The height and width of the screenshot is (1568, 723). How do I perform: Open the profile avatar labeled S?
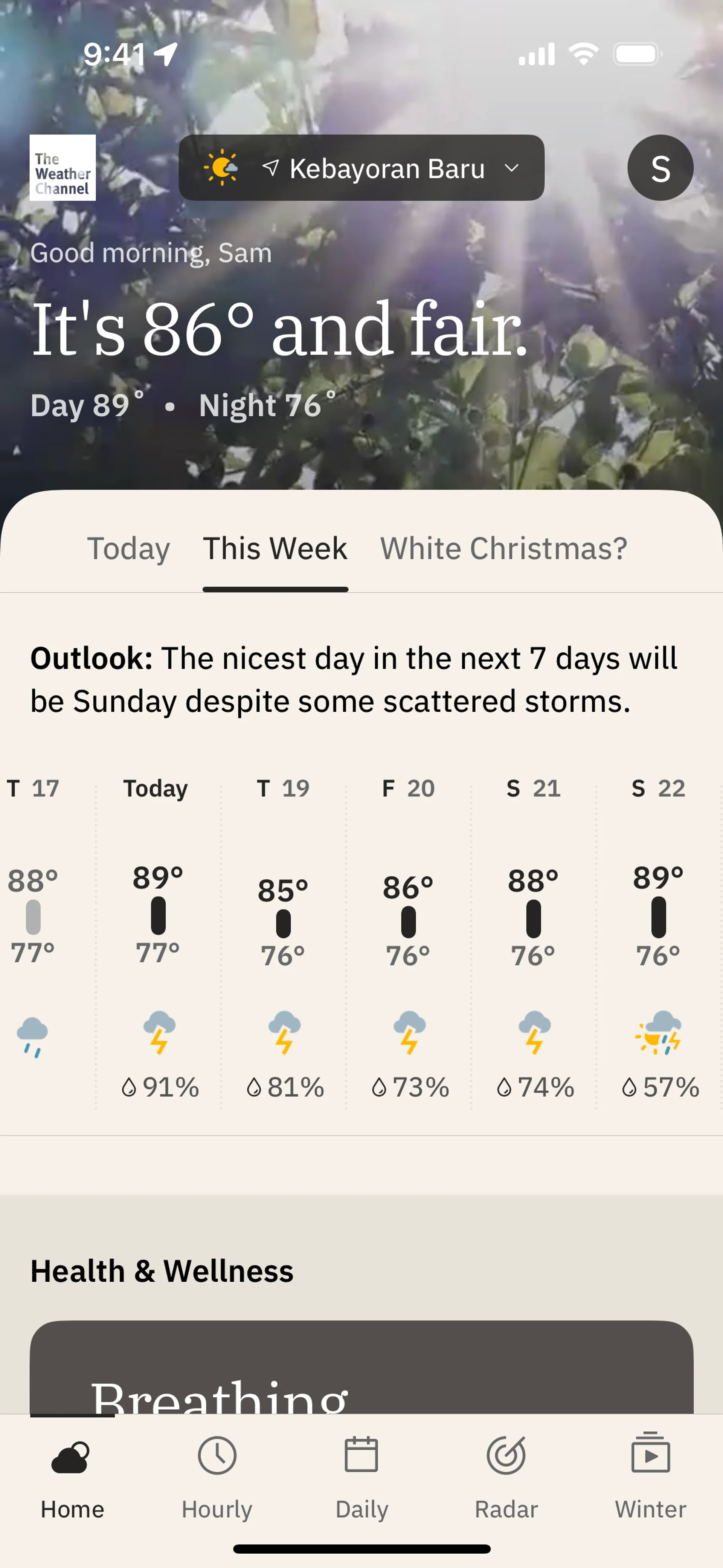tap(660, 168)
